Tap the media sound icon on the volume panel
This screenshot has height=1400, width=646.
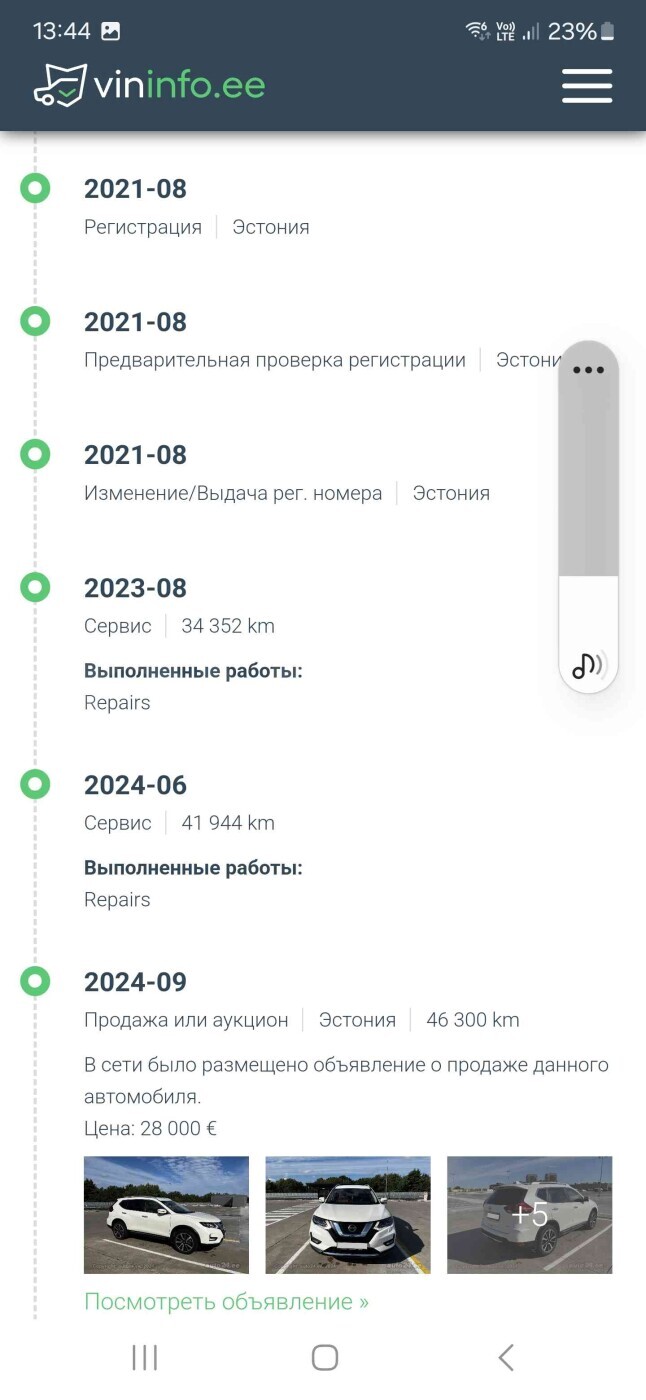coord(588,664)
